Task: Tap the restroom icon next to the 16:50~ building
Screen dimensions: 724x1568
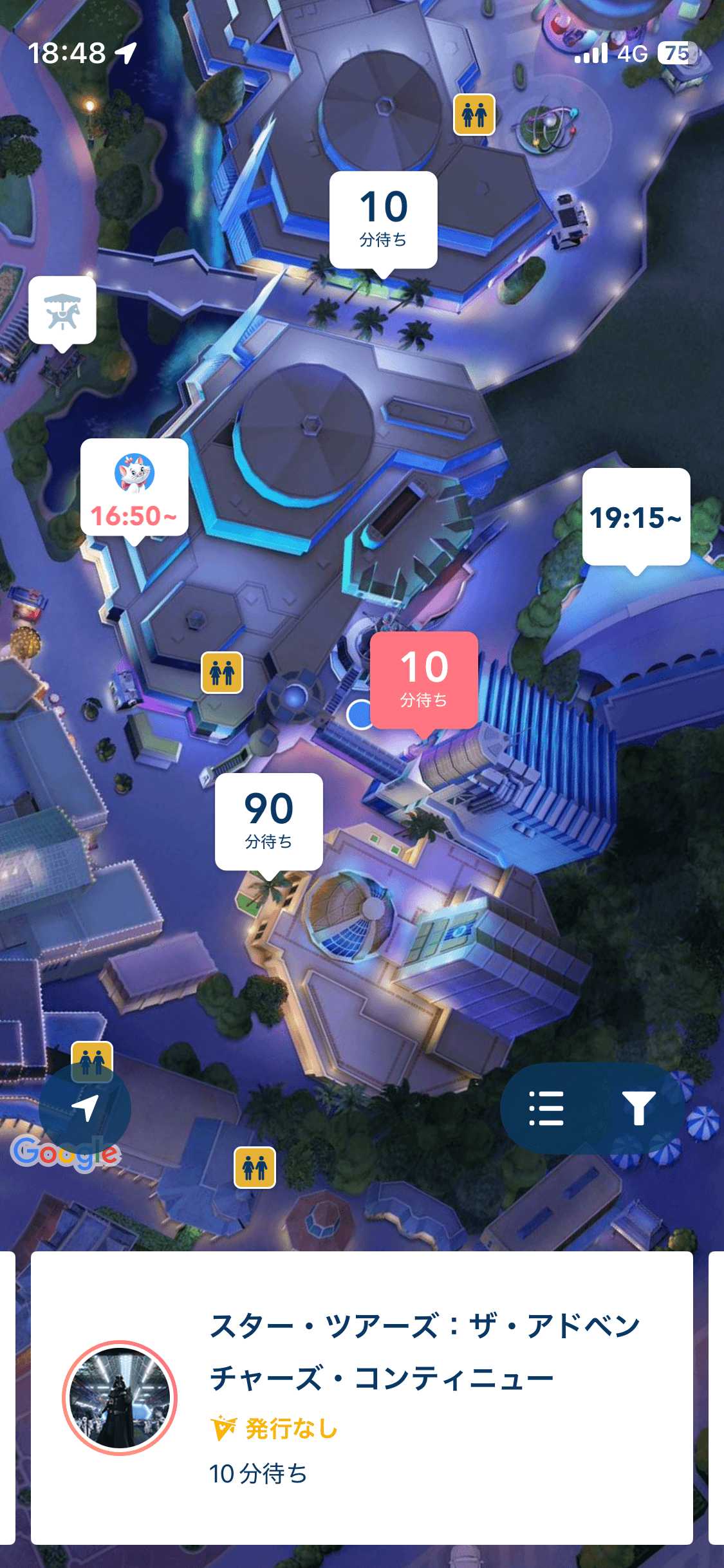Action: tap(222, 673)
